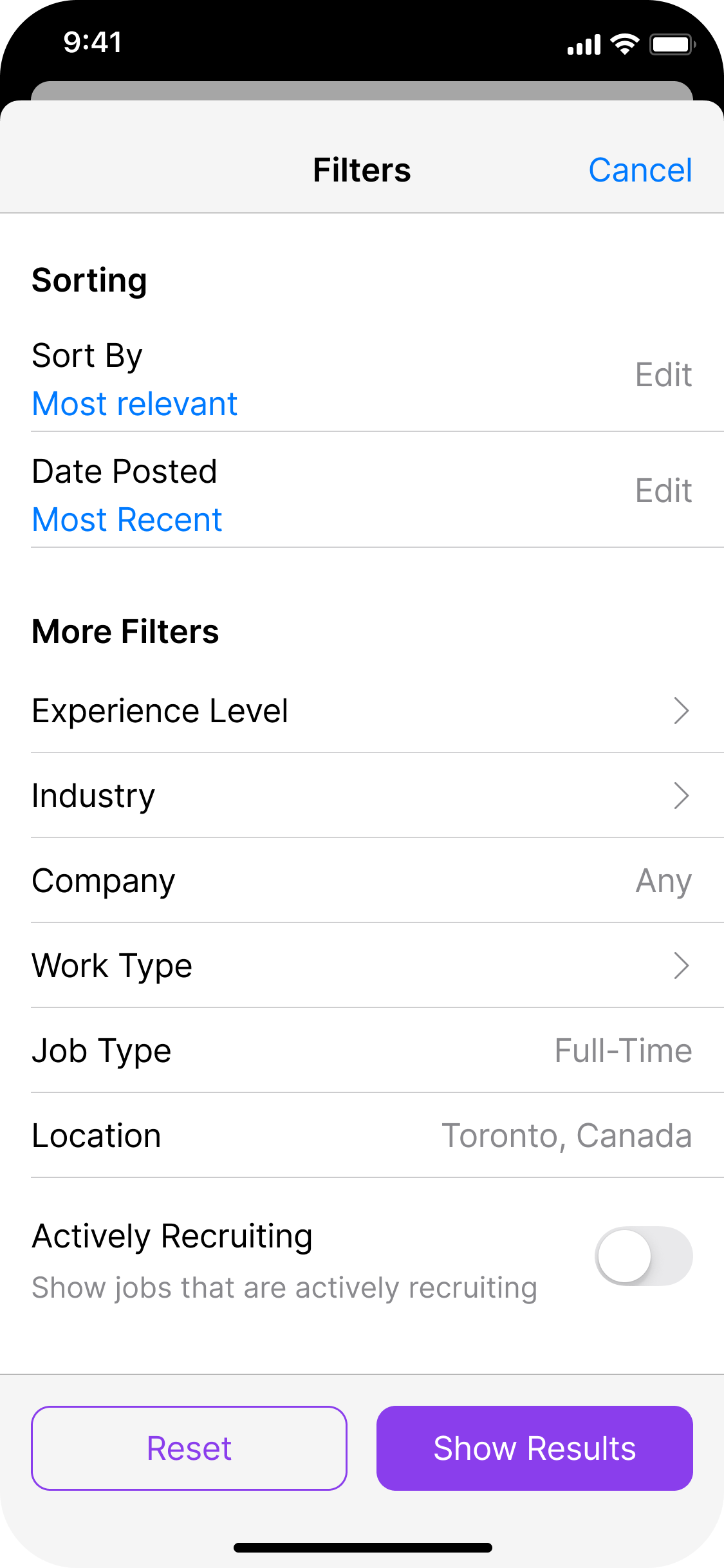Reset all filters
The height and width of the screenshot is (1568, 724).
[189, 1448]
